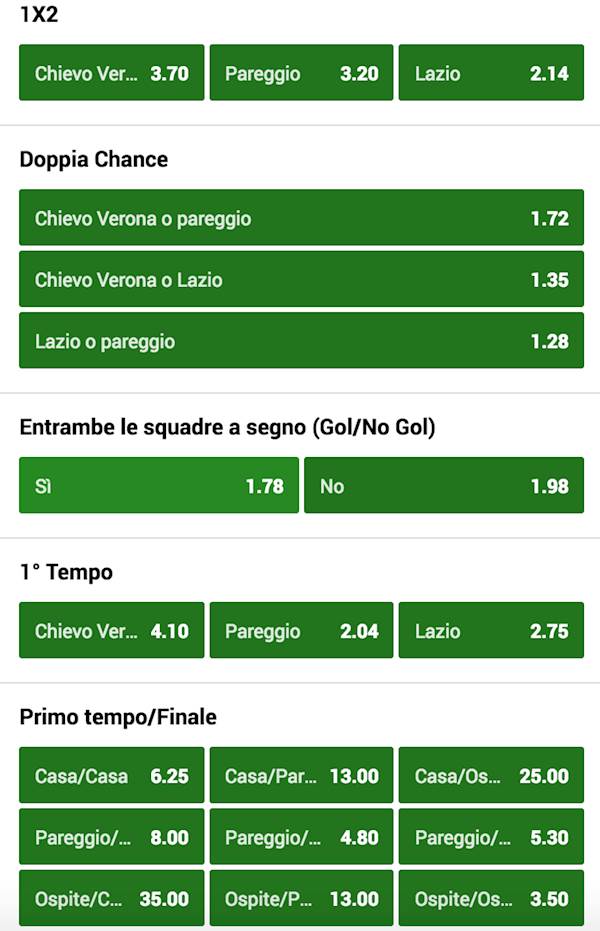
Task: Tap the Ospite/P… odd at 13.00
Action: click(301, 898)
